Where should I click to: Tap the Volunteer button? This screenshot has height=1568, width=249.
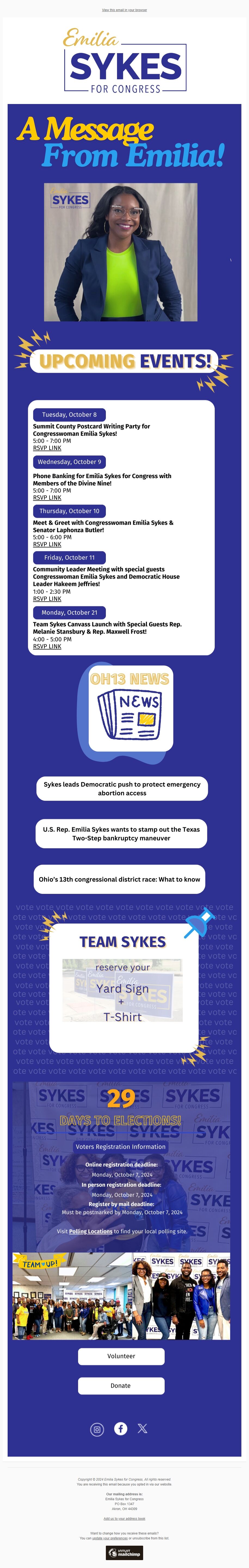point(121,1356)
